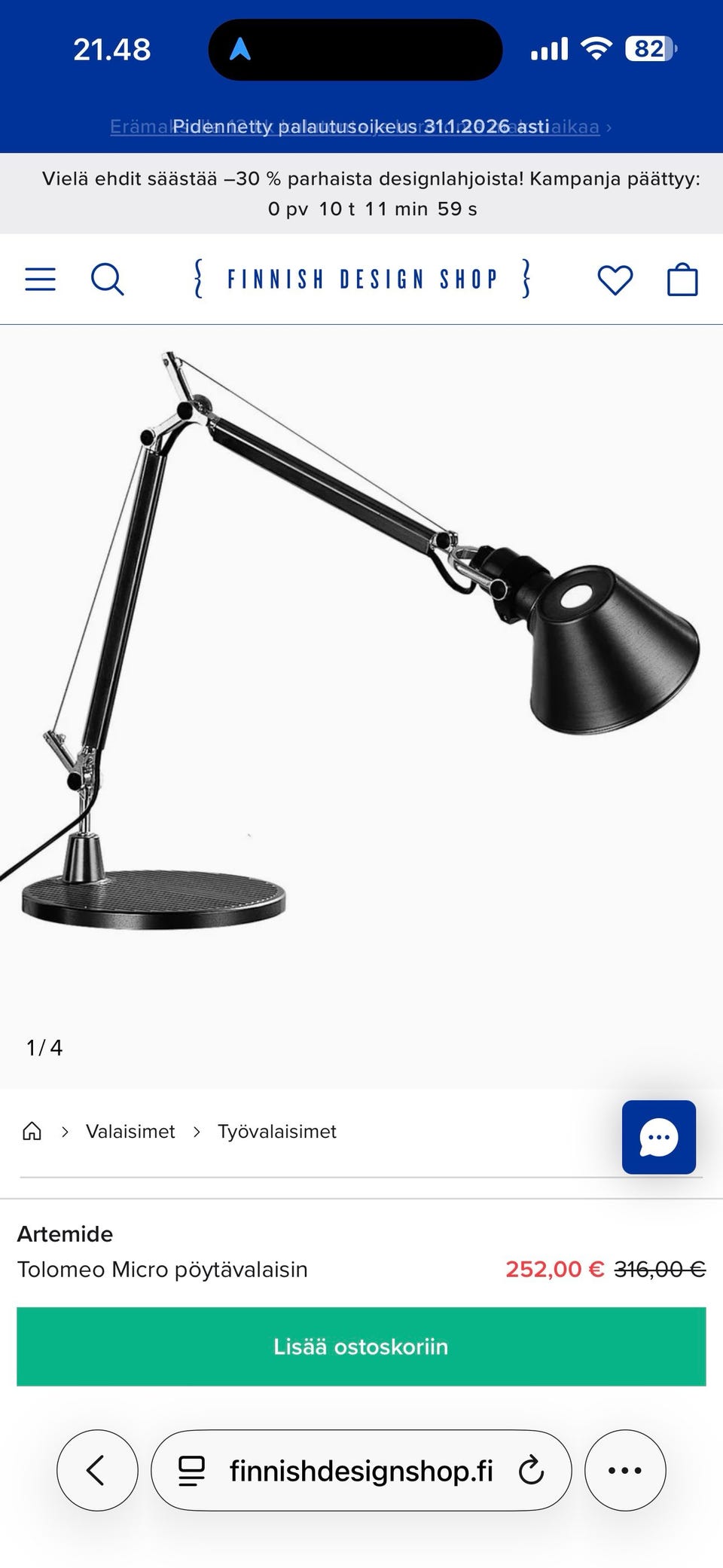Go to the home breadcrumb
Image resolution: width=723 pixels, height=1568 pixels.
(32, 1131)
